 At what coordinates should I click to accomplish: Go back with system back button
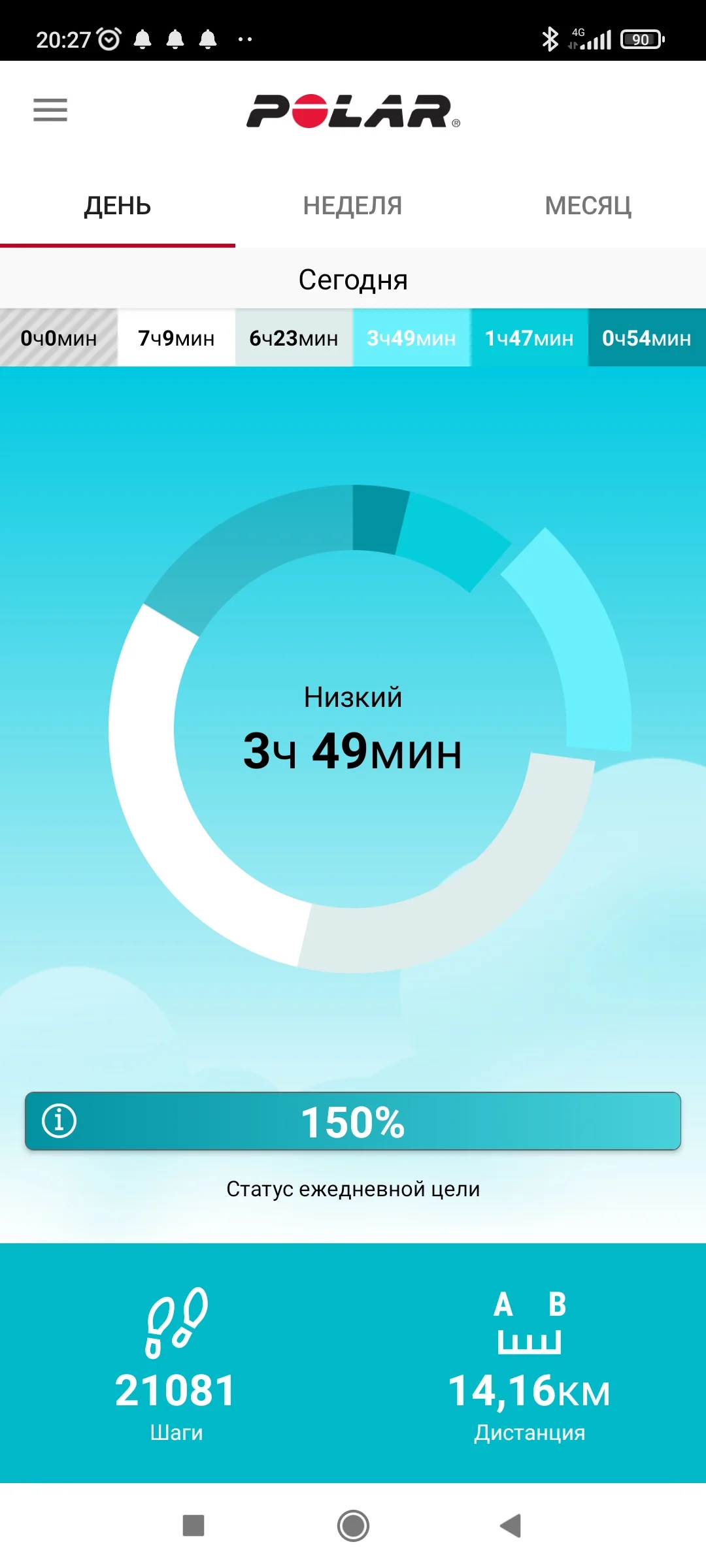[x=511, y=1526]
